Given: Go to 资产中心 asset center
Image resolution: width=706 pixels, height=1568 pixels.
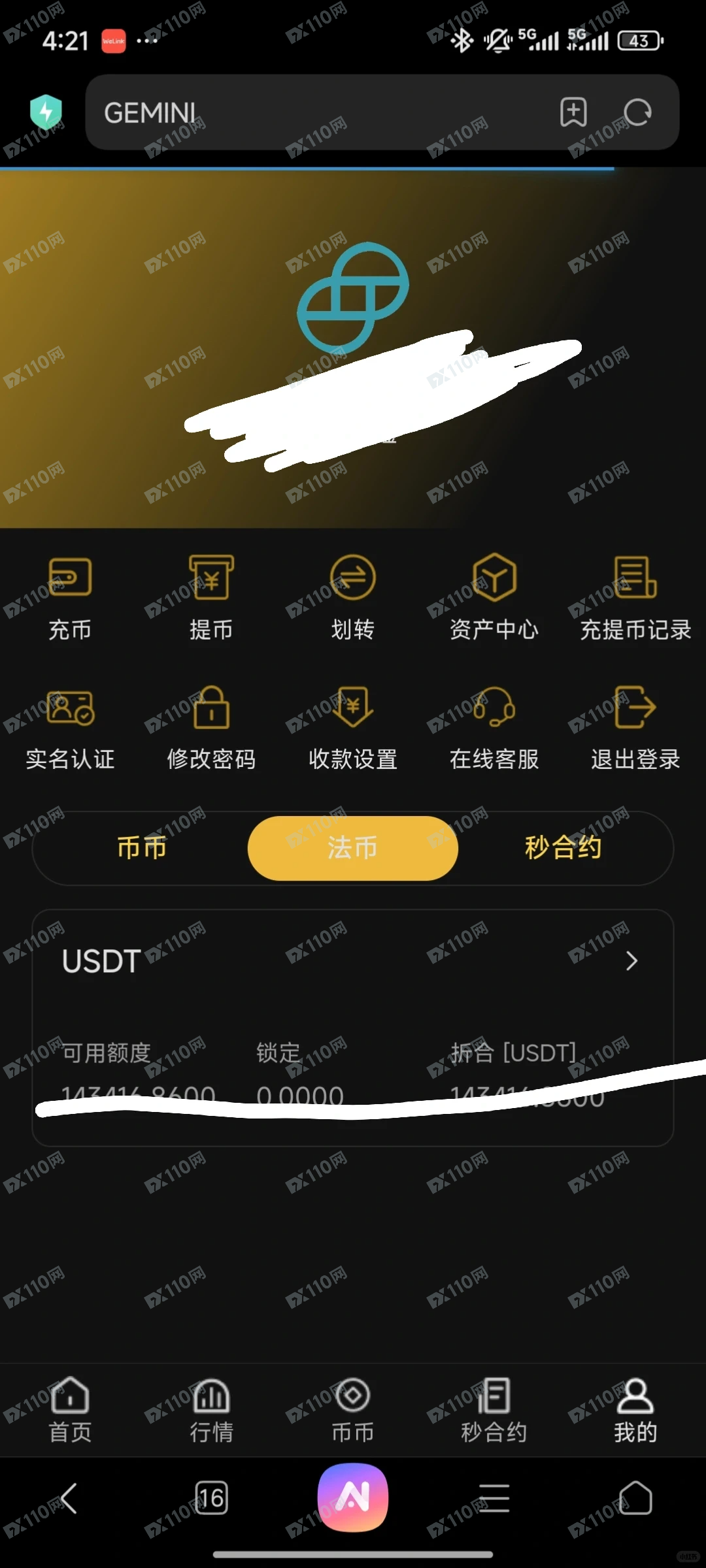Looking at the screenshot, I should click(494, 596).
